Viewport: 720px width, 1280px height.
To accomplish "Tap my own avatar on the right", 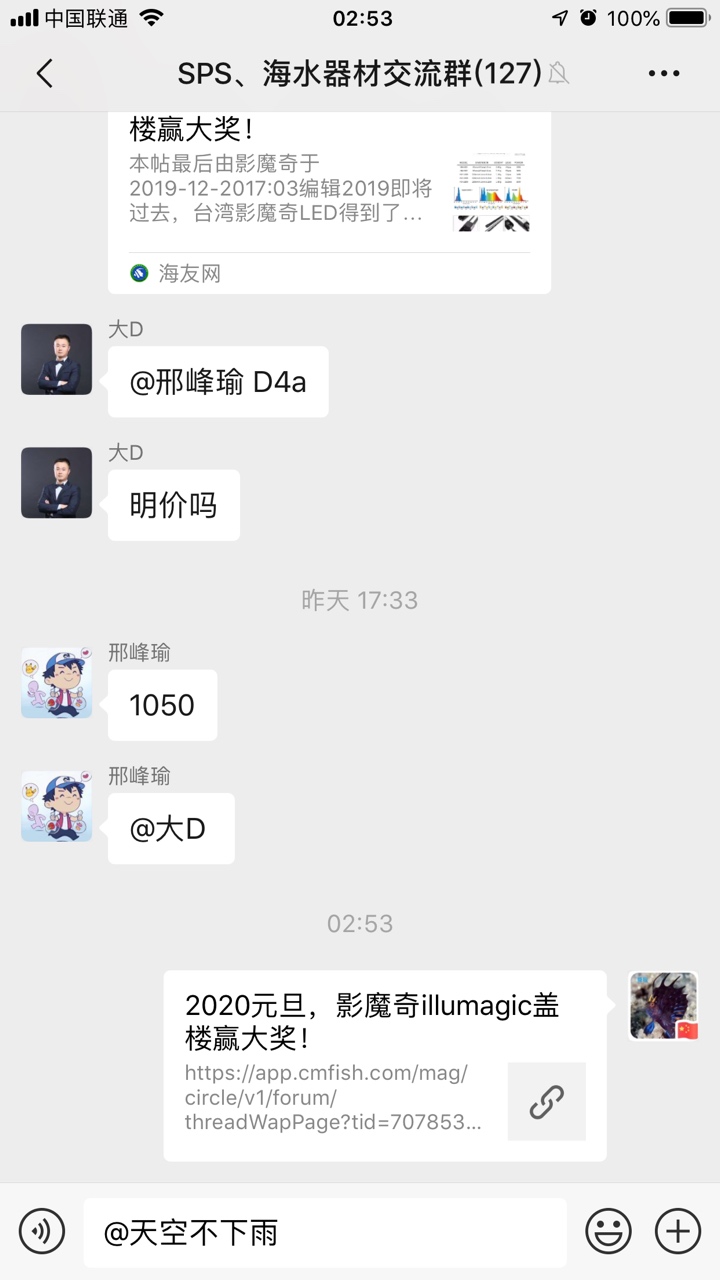I will pyautogui.click(x=663, y=1006).
